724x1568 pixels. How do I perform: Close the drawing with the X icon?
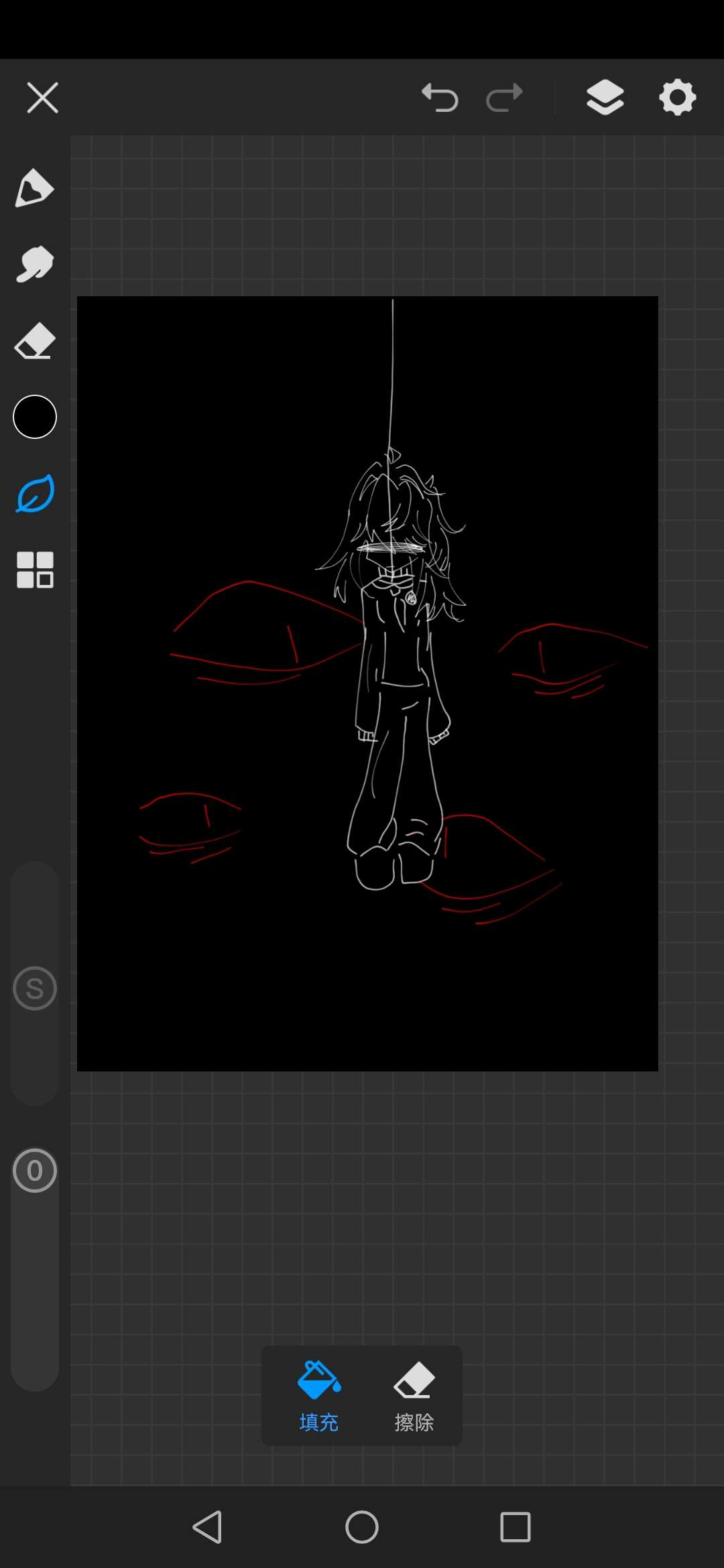pos(42,98)
